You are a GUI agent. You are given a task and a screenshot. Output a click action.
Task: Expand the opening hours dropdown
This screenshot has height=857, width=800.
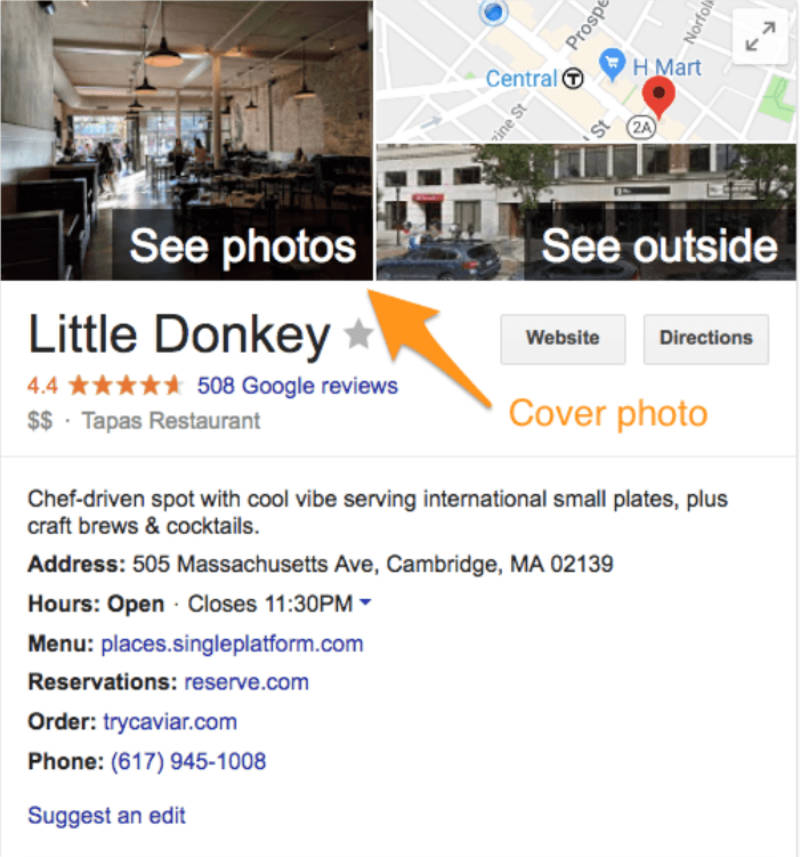click(x=365, y=603)
